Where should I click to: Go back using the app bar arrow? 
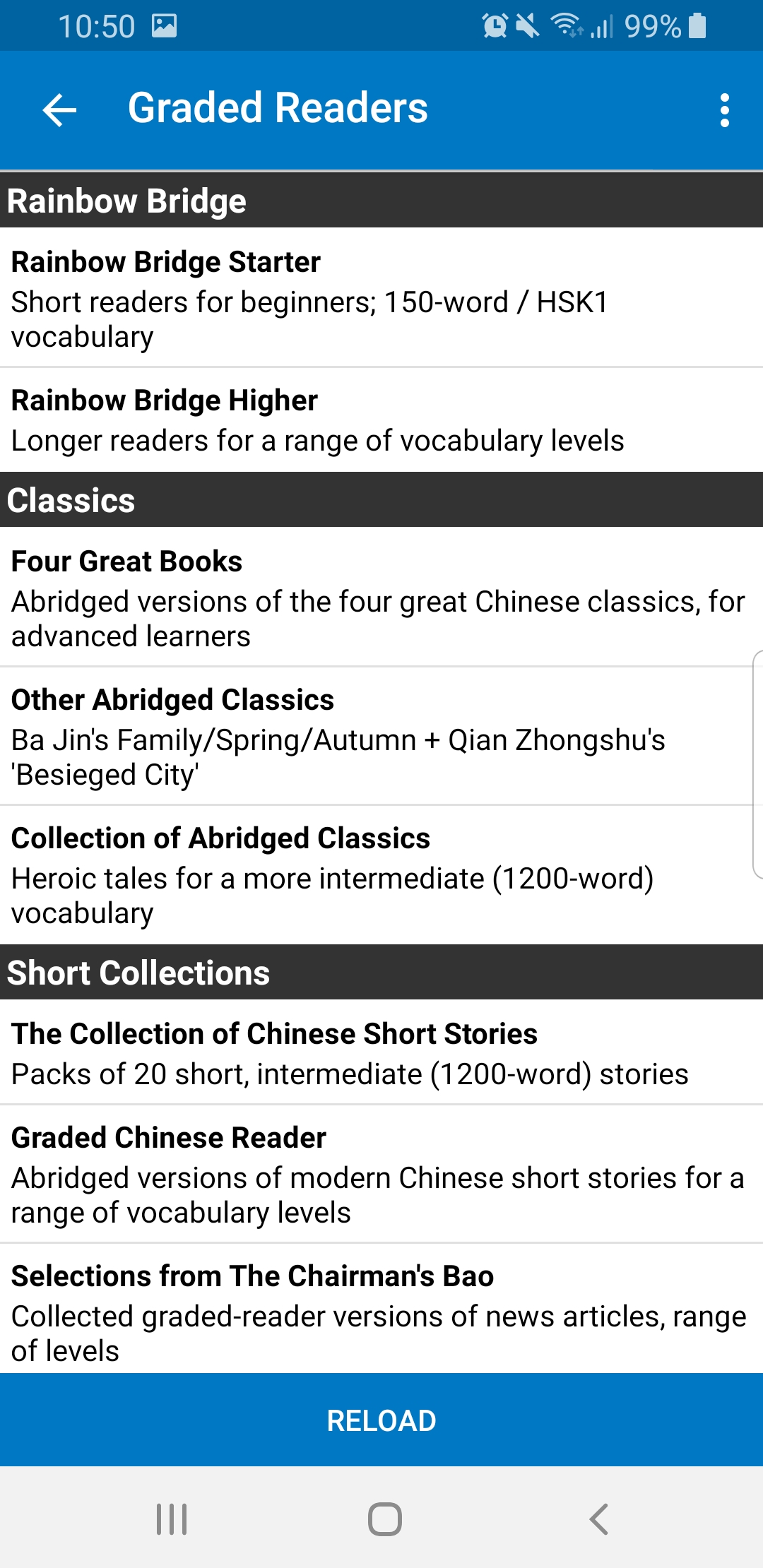(59, 110)
